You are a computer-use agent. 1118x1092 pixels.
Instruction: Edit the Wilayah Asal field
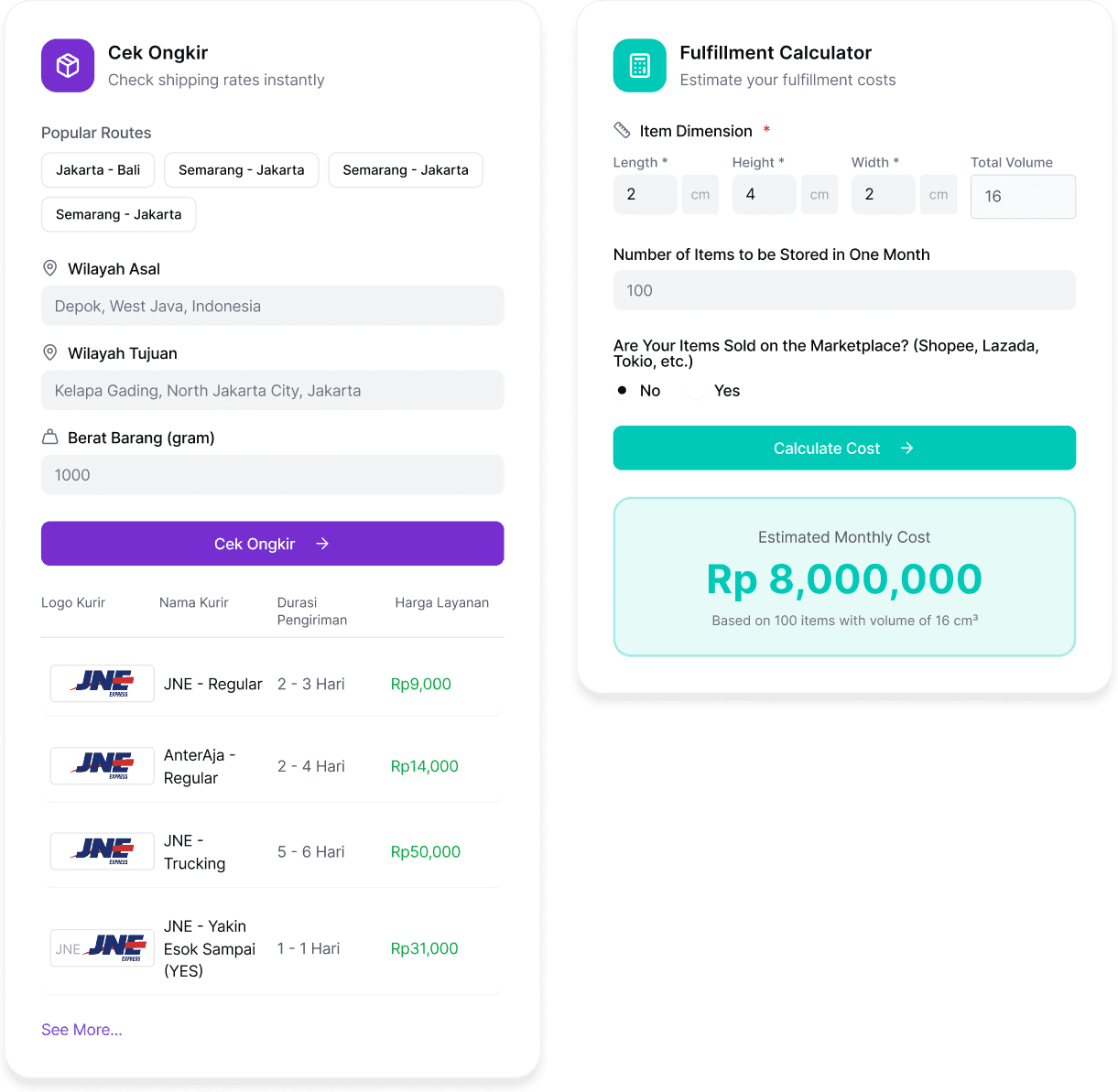point(272,307)
